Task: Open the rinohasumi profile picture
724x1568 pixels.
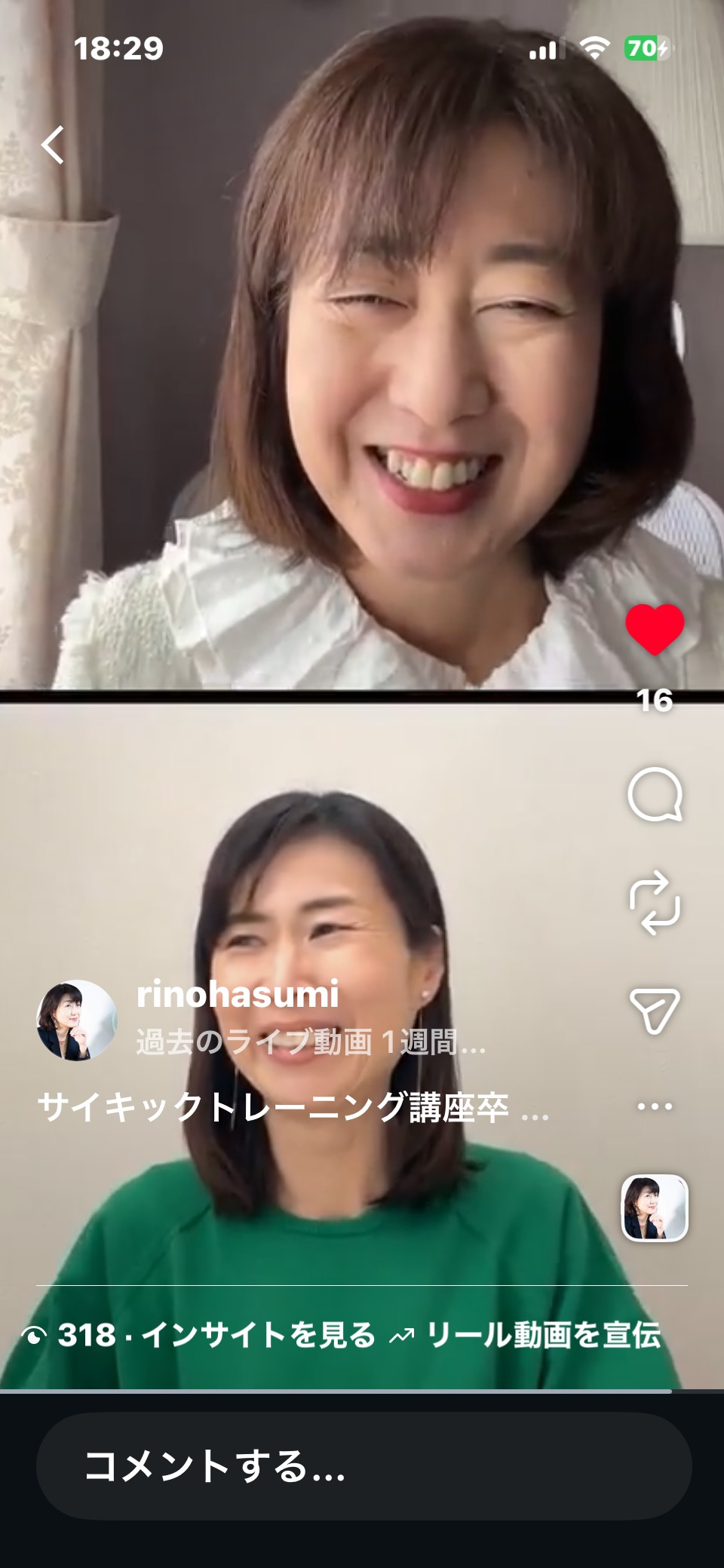Action: 77,1020
